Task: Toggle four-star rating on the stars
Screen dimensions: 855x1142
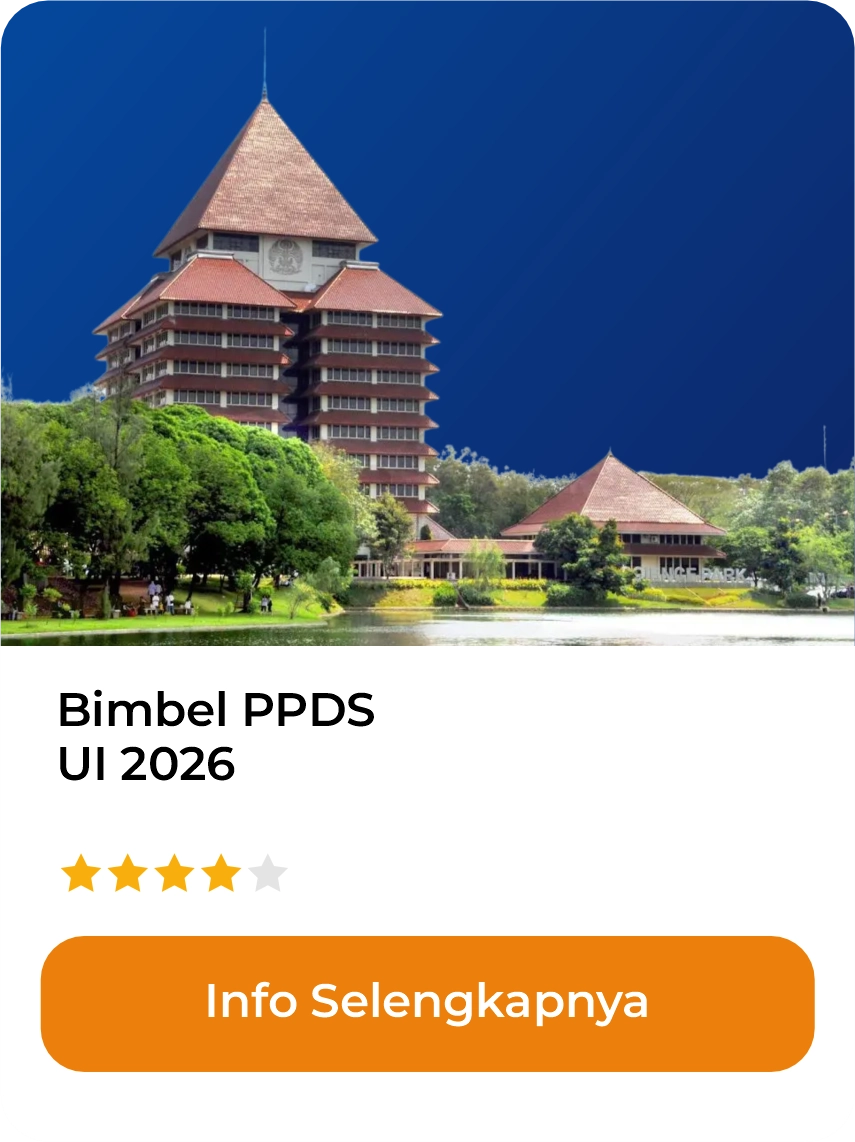Action: (x=222, y=872)
